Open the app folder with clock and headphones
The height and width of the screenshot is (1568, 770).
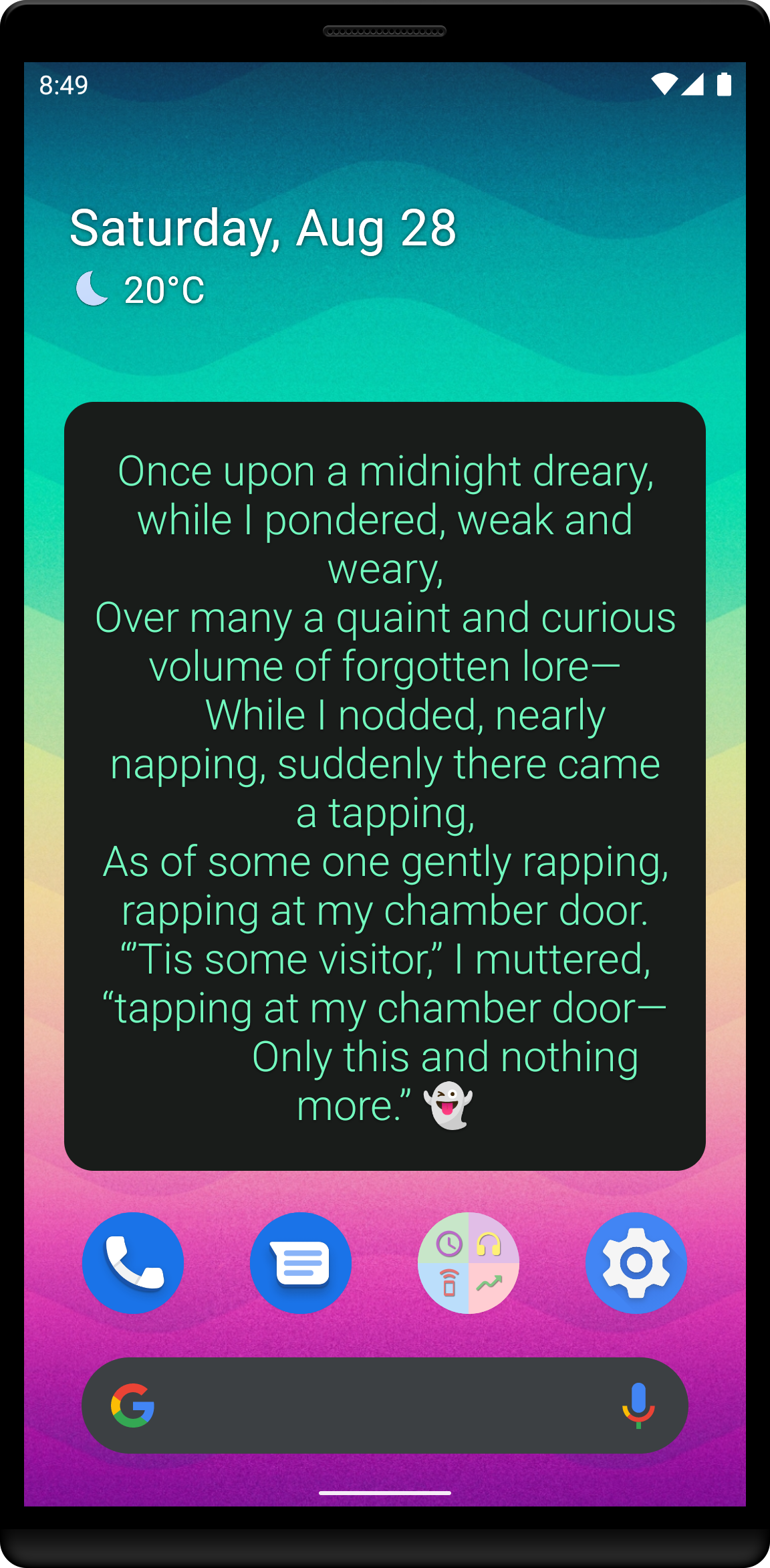[x=469, y=1262]
